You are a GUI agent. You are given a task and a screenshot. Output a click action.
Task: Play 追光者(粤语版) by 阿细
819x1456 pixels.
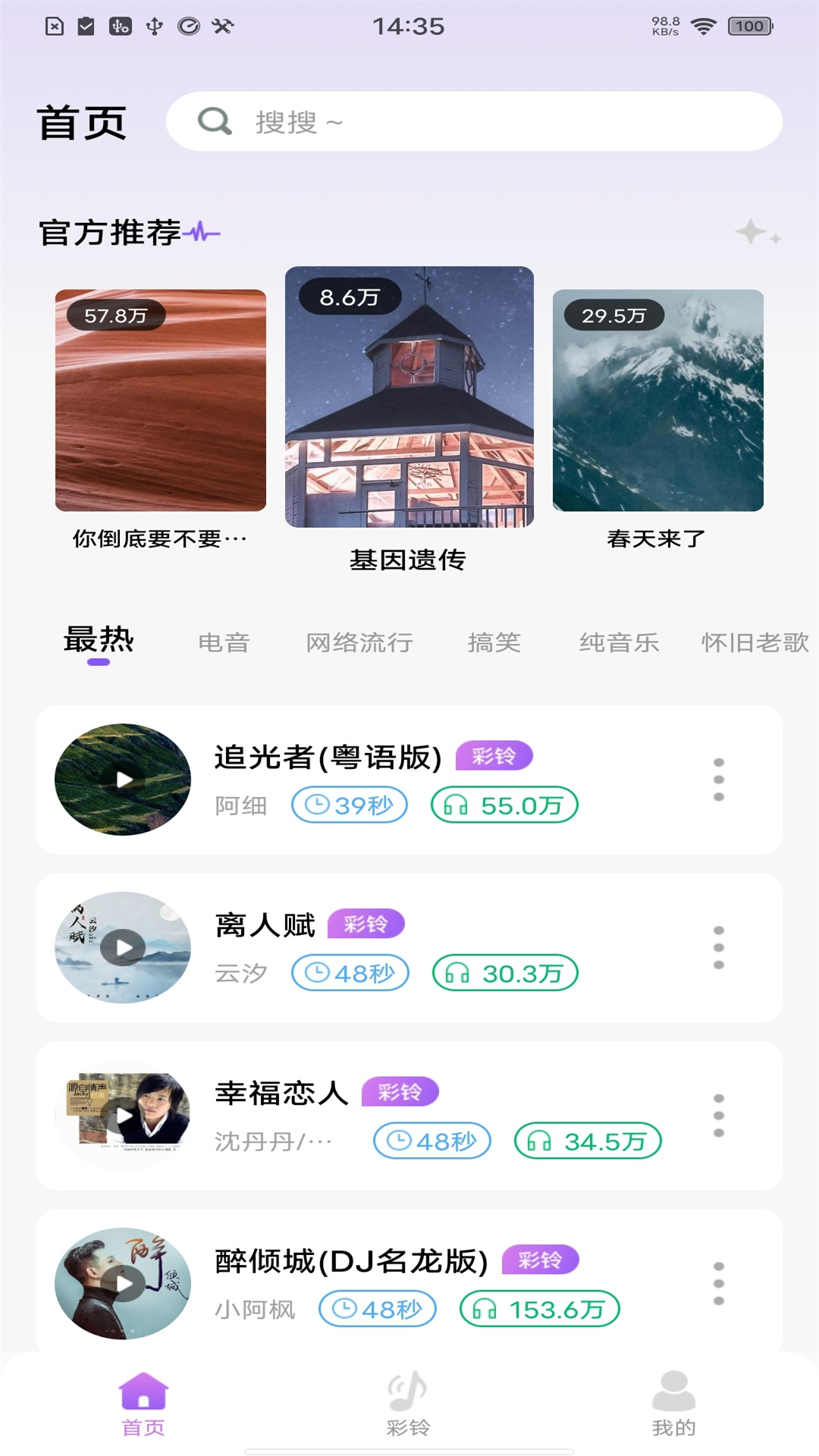click(124, 780)
